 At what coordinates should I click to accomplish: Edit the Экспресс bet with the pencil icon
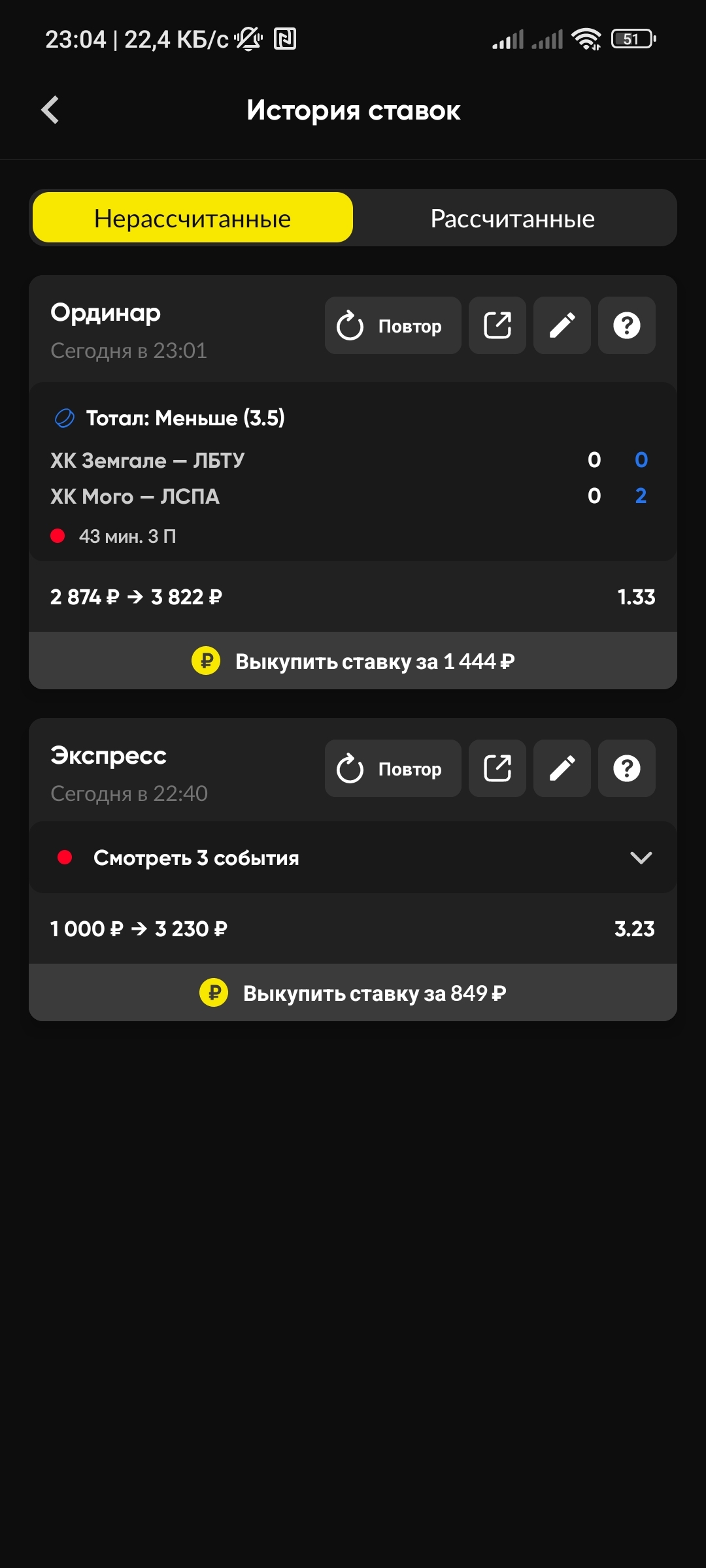tap(562, 768)
